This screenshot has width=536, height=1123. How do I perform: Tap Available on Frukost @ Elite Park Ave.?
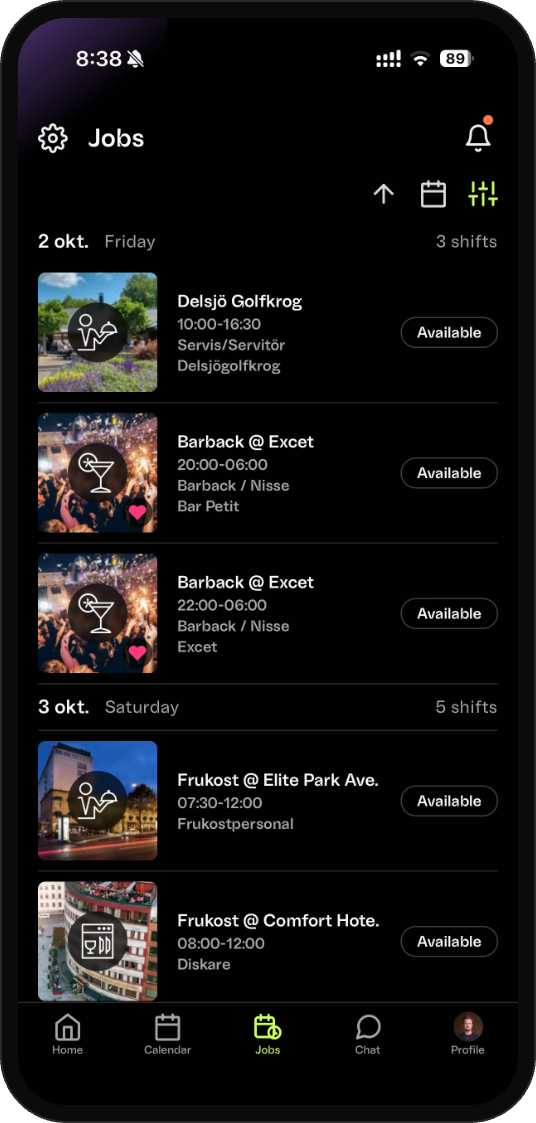(449, 801)
